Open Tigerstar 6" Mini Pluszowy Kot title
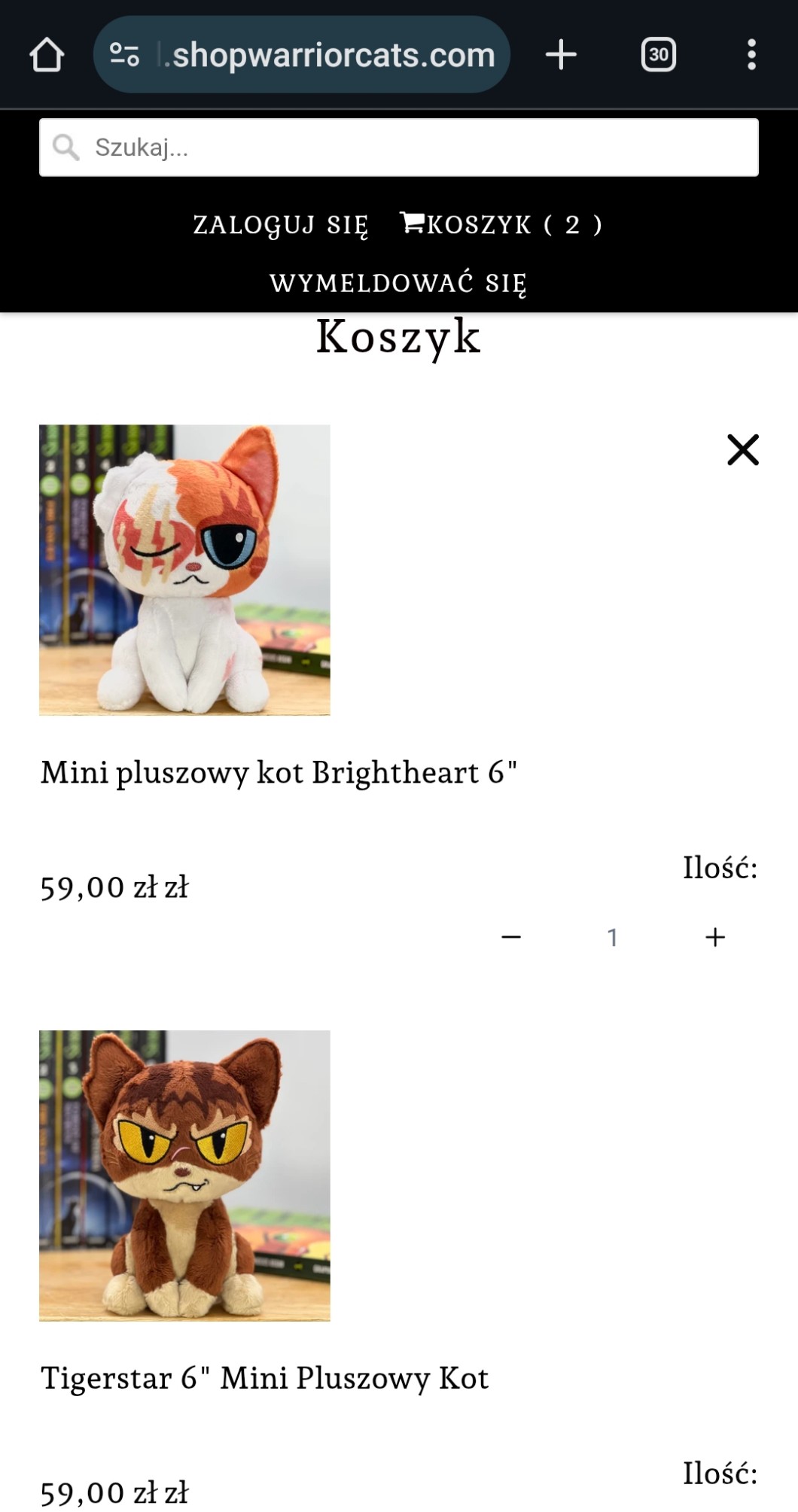 coord(264,1378)
